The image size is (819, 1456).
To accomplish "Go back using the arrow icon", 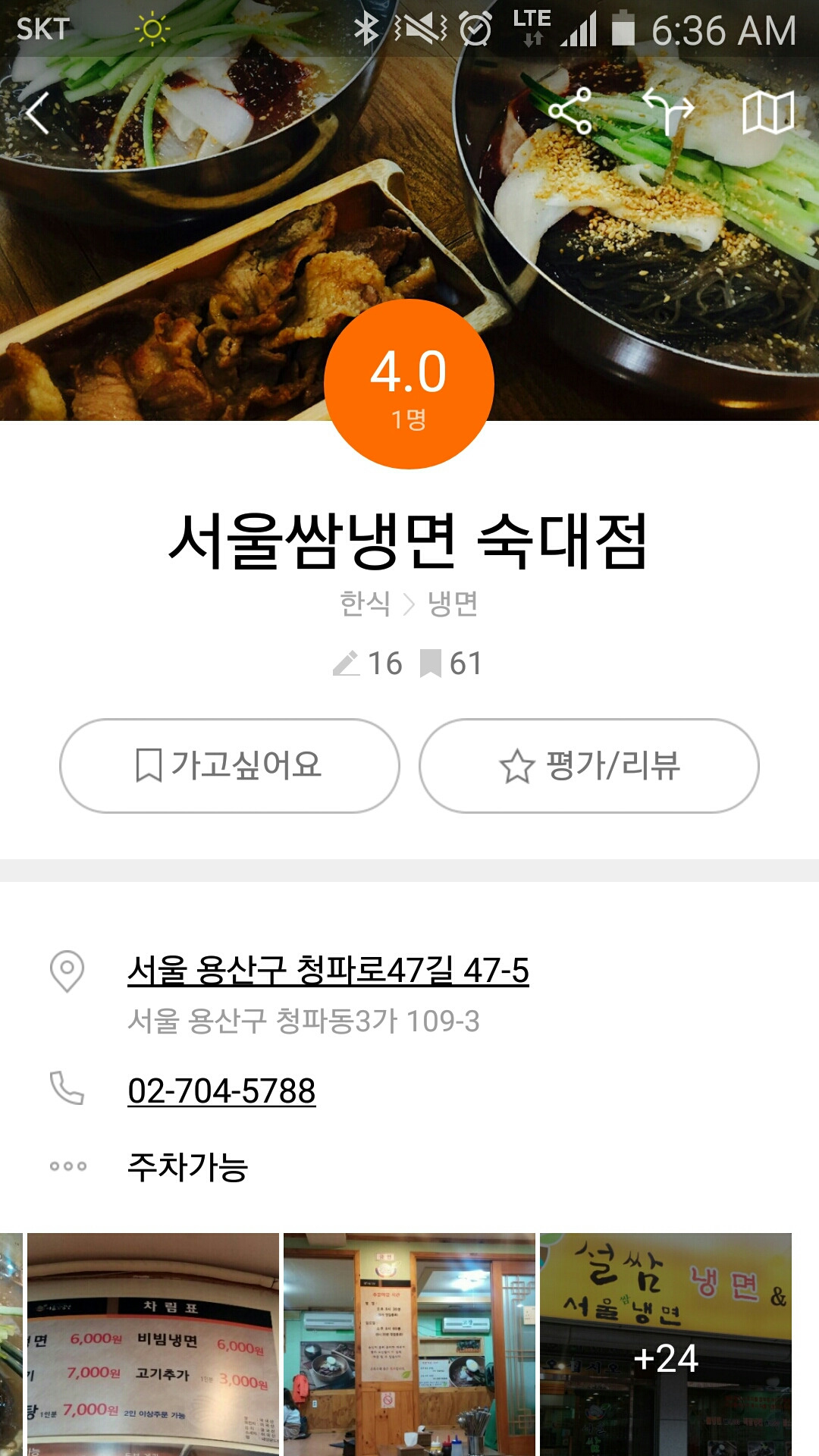I will [x=38, y=114].
